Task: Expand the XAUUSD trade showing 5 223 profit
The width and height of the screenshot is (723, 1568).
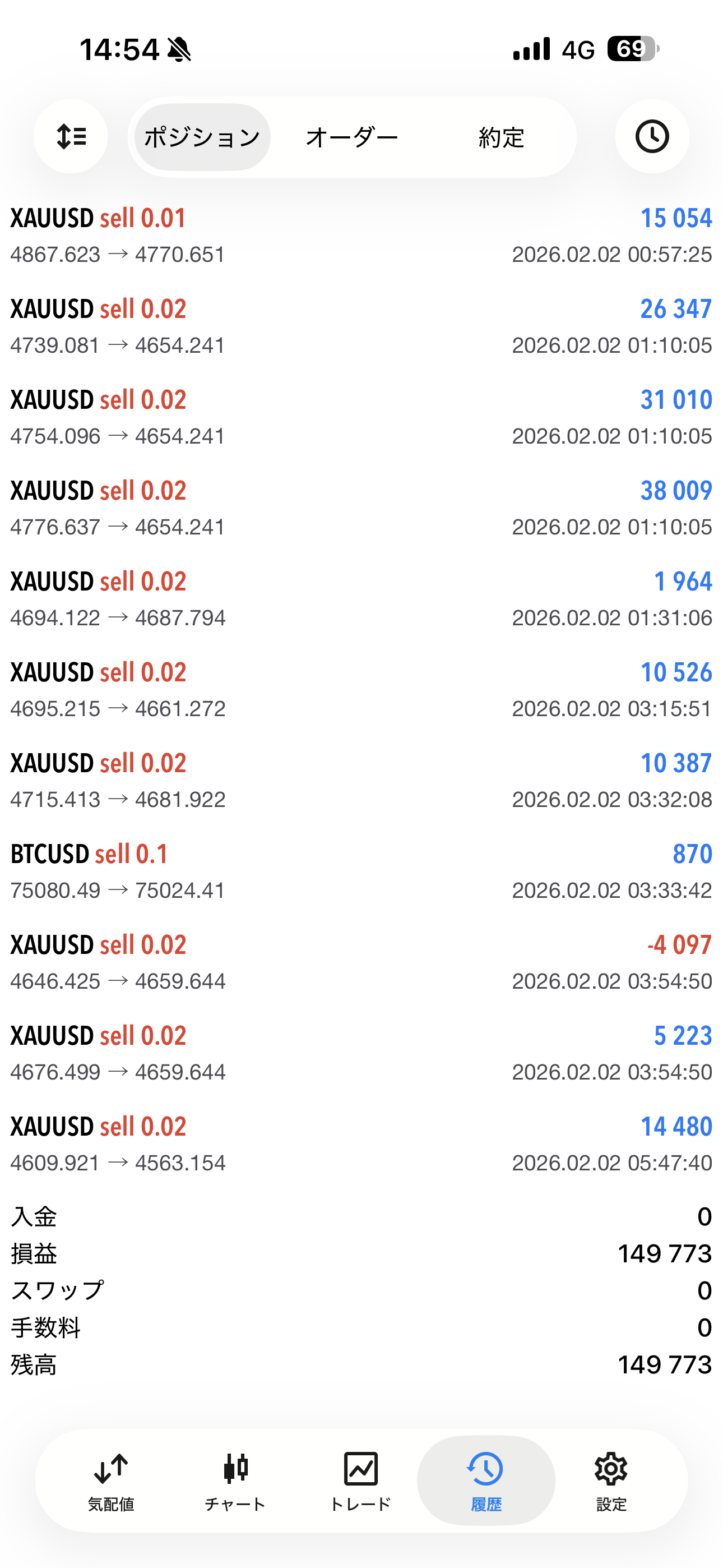Action: 361,1053
